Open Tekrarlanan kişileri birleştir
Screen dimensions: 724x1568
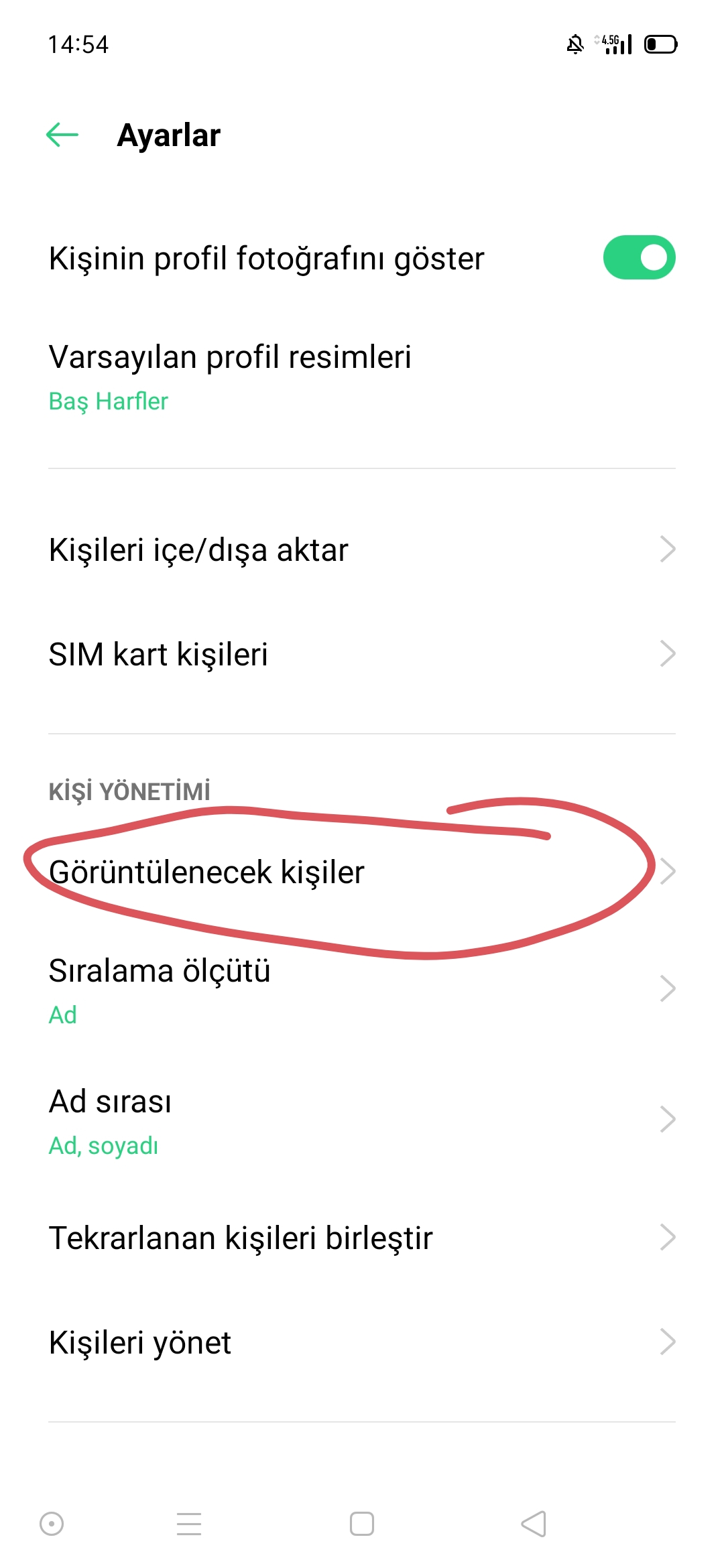pyautogui.click(x=362, y=1238)
